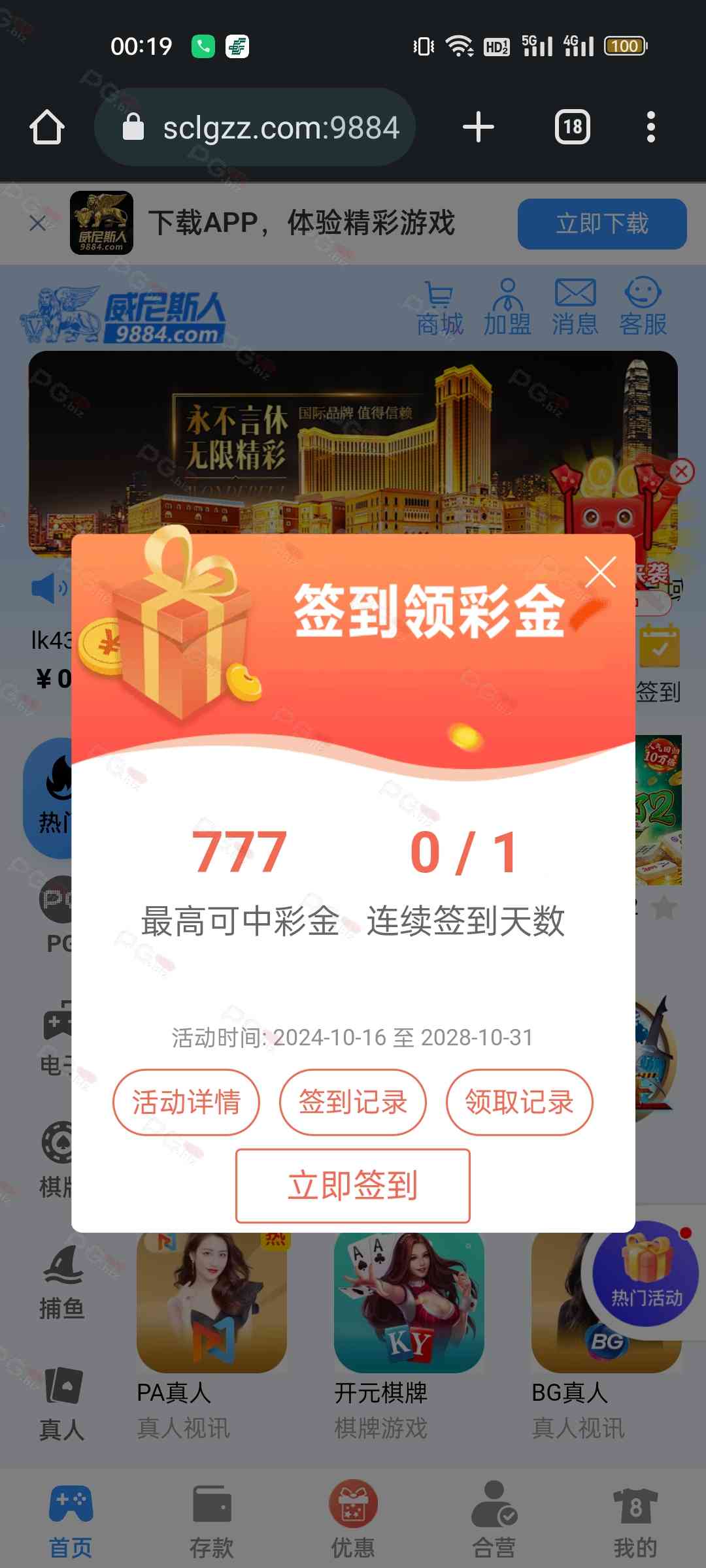Screen dimensions: 706x1568
Task: Add a new browser tab
Action: click(x=479, y=127)
